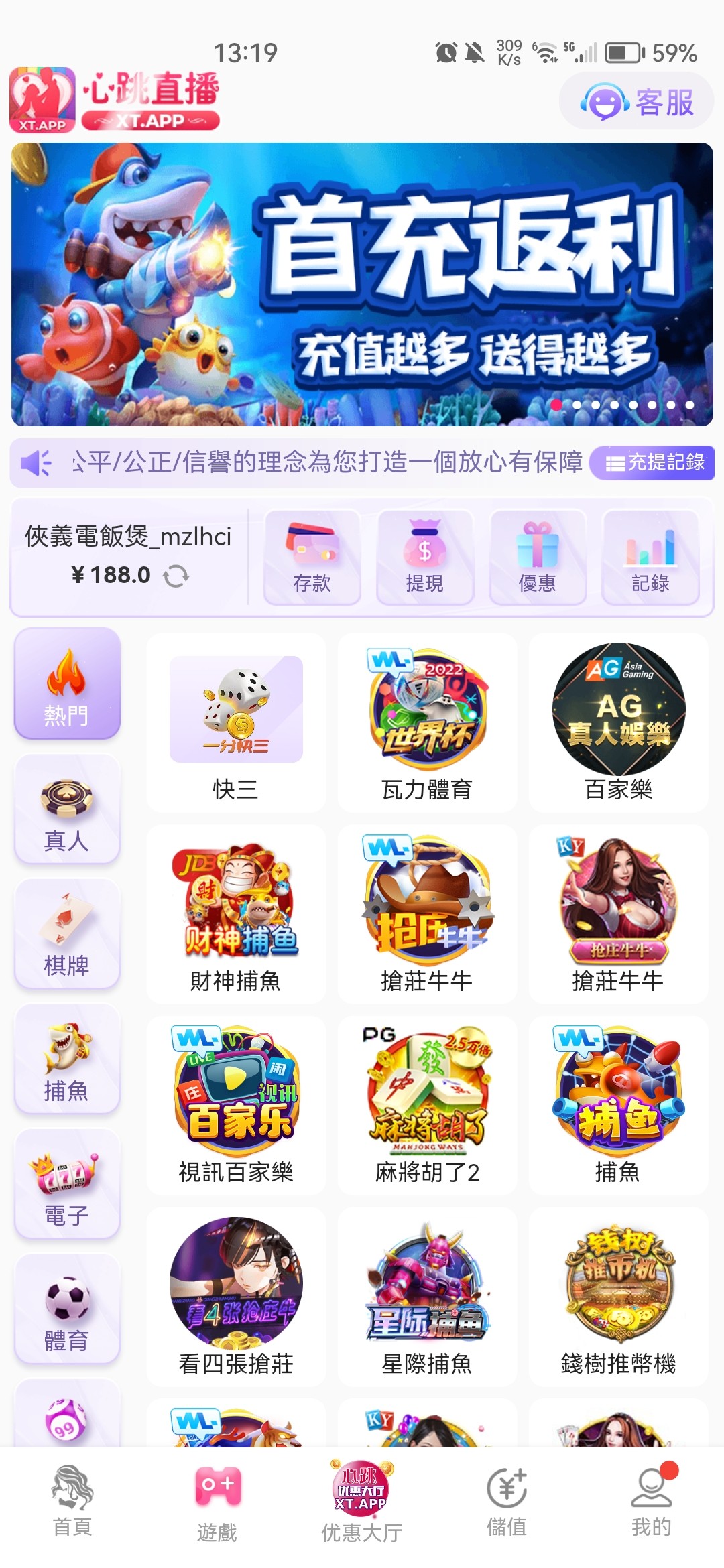Switch to the 電子 category
Viewport: 724px width, 1568px height.
click(x=66, y=1184)
